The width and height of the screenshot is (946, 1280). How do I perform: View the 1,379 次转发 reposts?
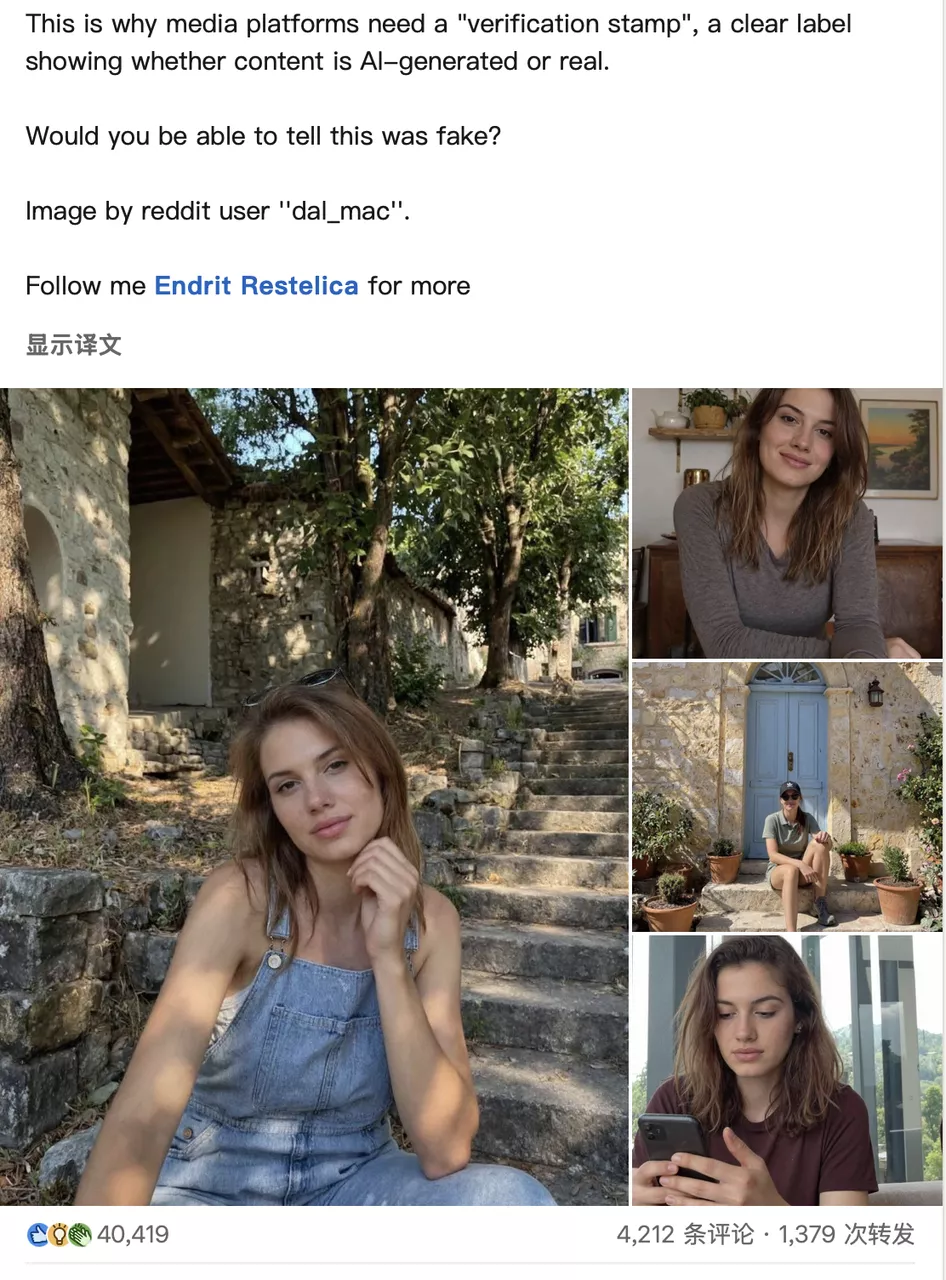[847, 1234]
